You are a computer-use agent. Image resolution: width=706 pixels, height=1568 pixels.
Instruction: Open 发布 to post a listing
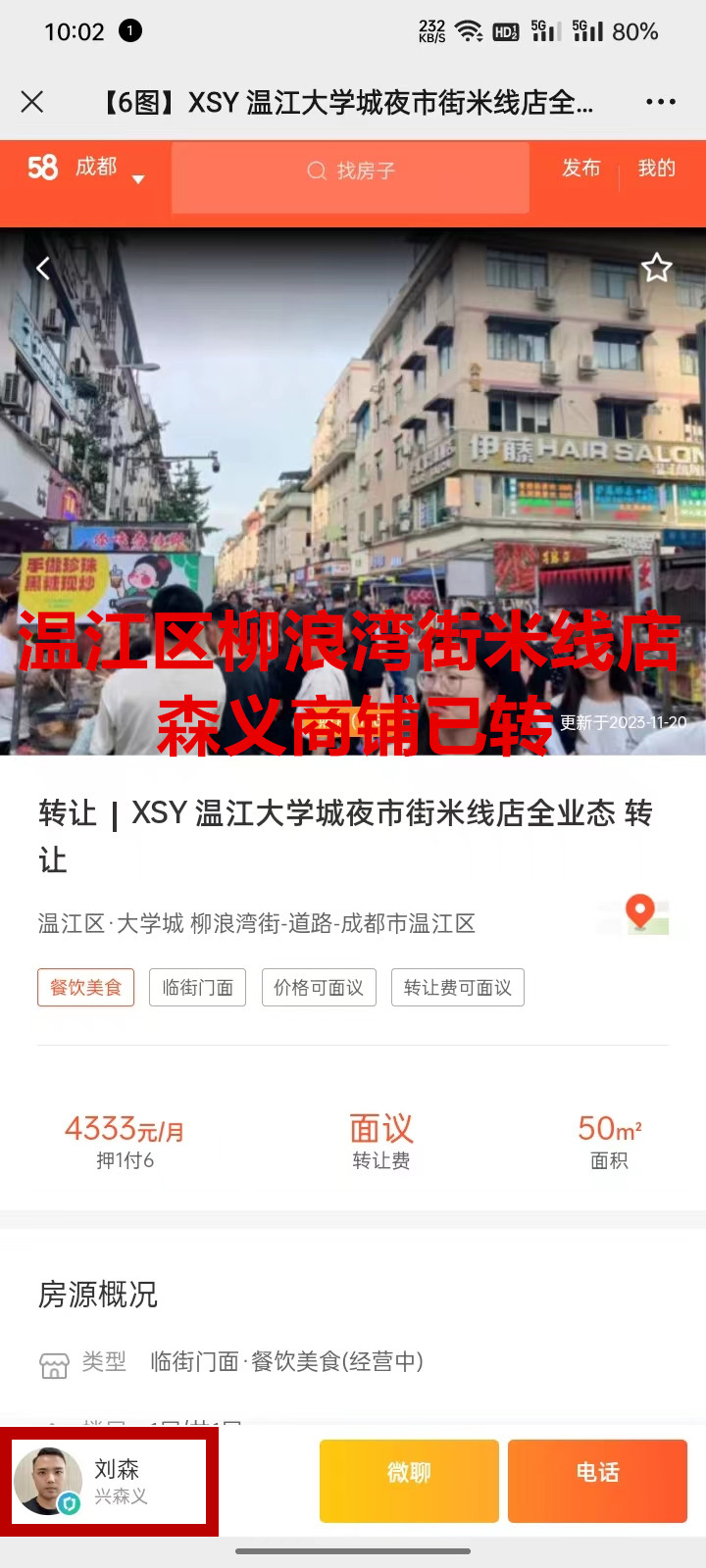(x=580, y=169)
